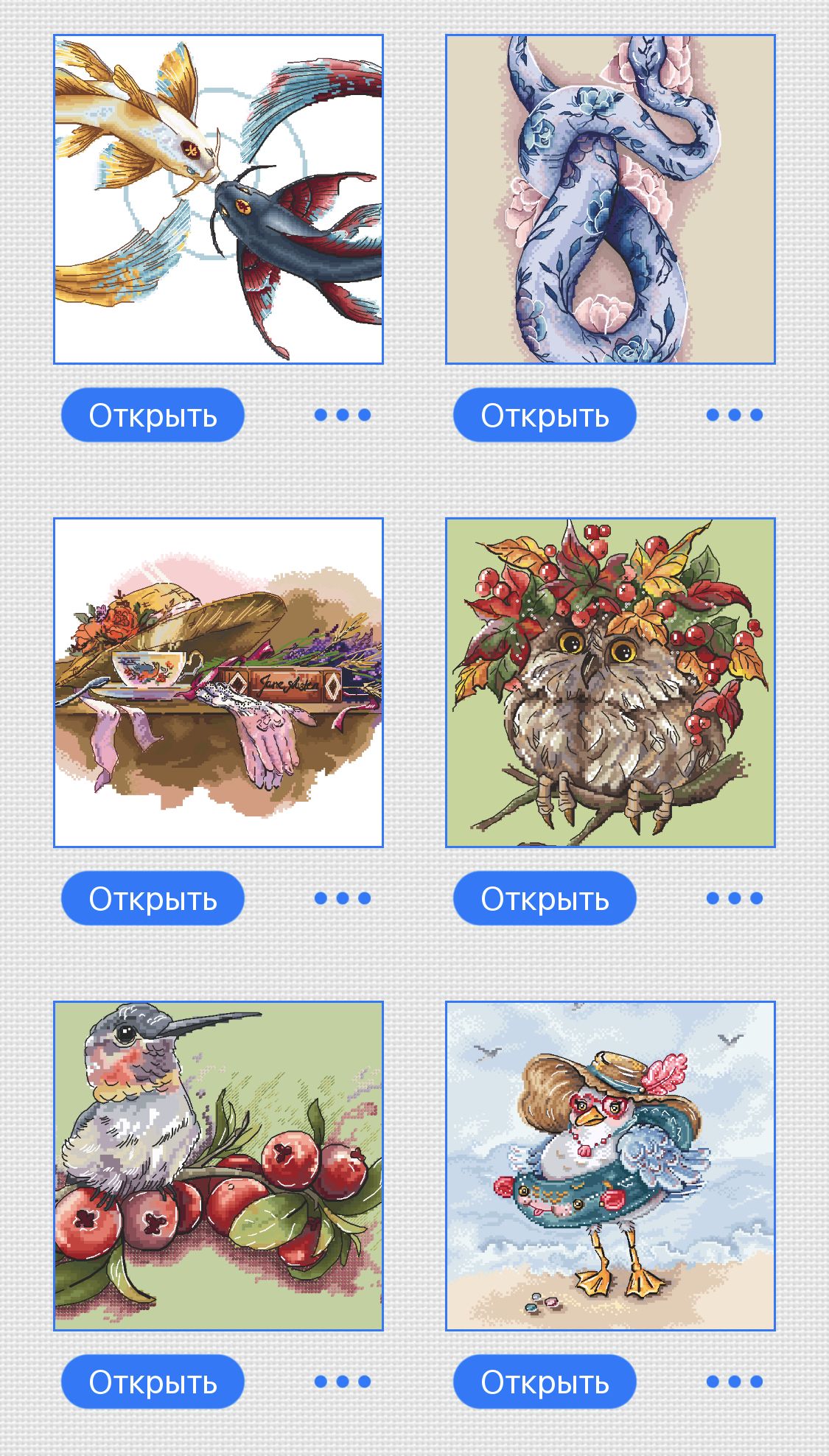The width and height of the screenshot is (829, 1456).
Task: Tap Открыть under the koi fish pattern
Action: coord(153,415)
